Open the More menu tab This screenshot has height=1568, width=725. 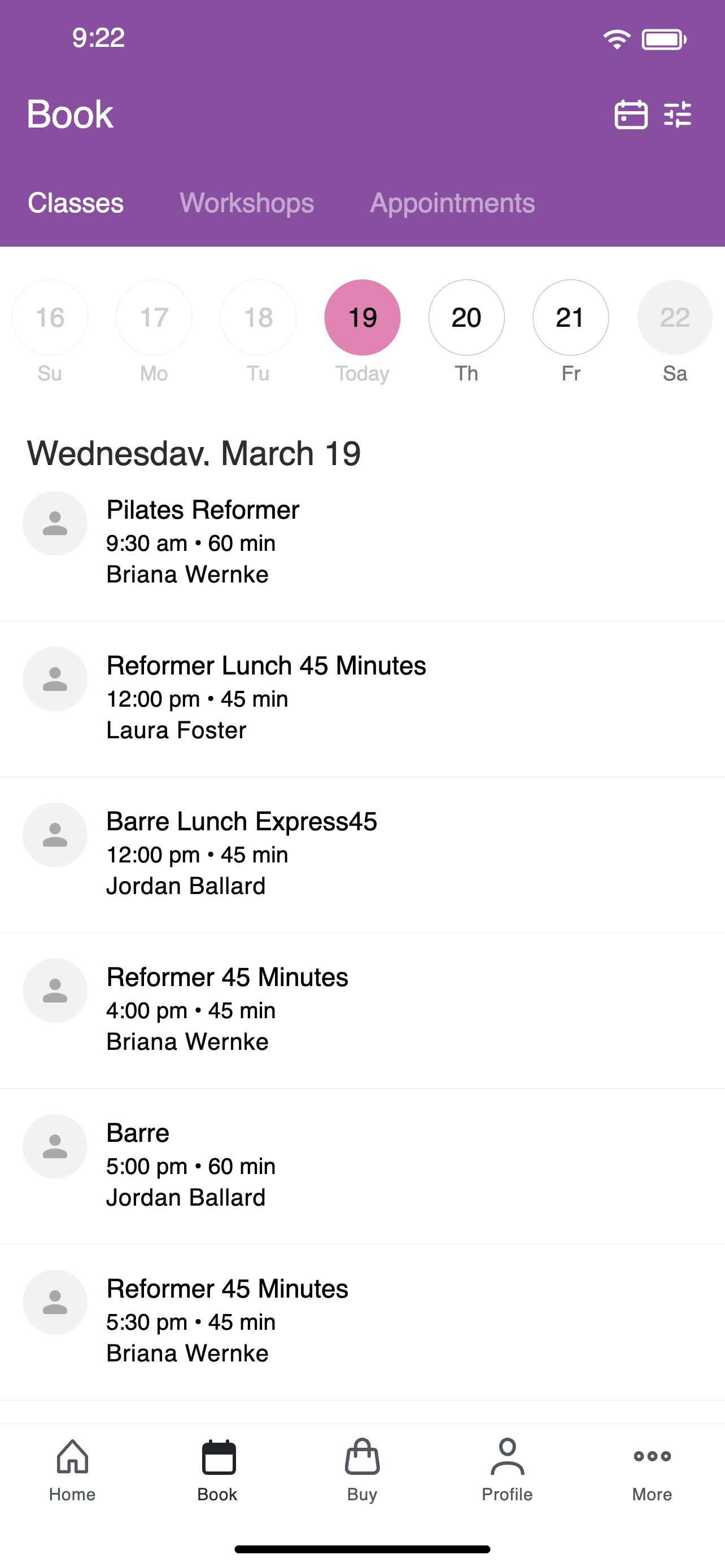point(652,1470)
